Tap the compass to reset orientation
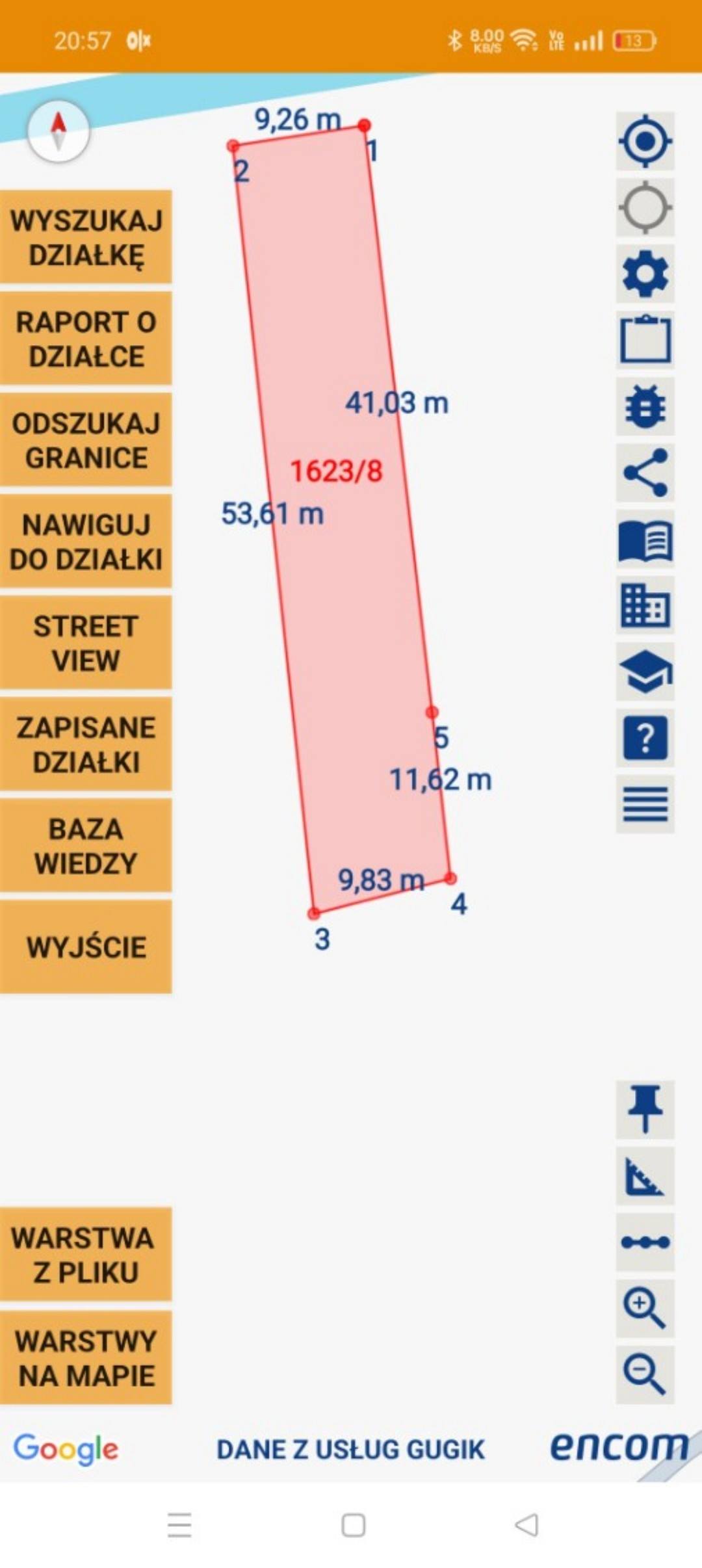Image resolution: width=702 pixels, height=1568 pixels. [x=58, y=131]
